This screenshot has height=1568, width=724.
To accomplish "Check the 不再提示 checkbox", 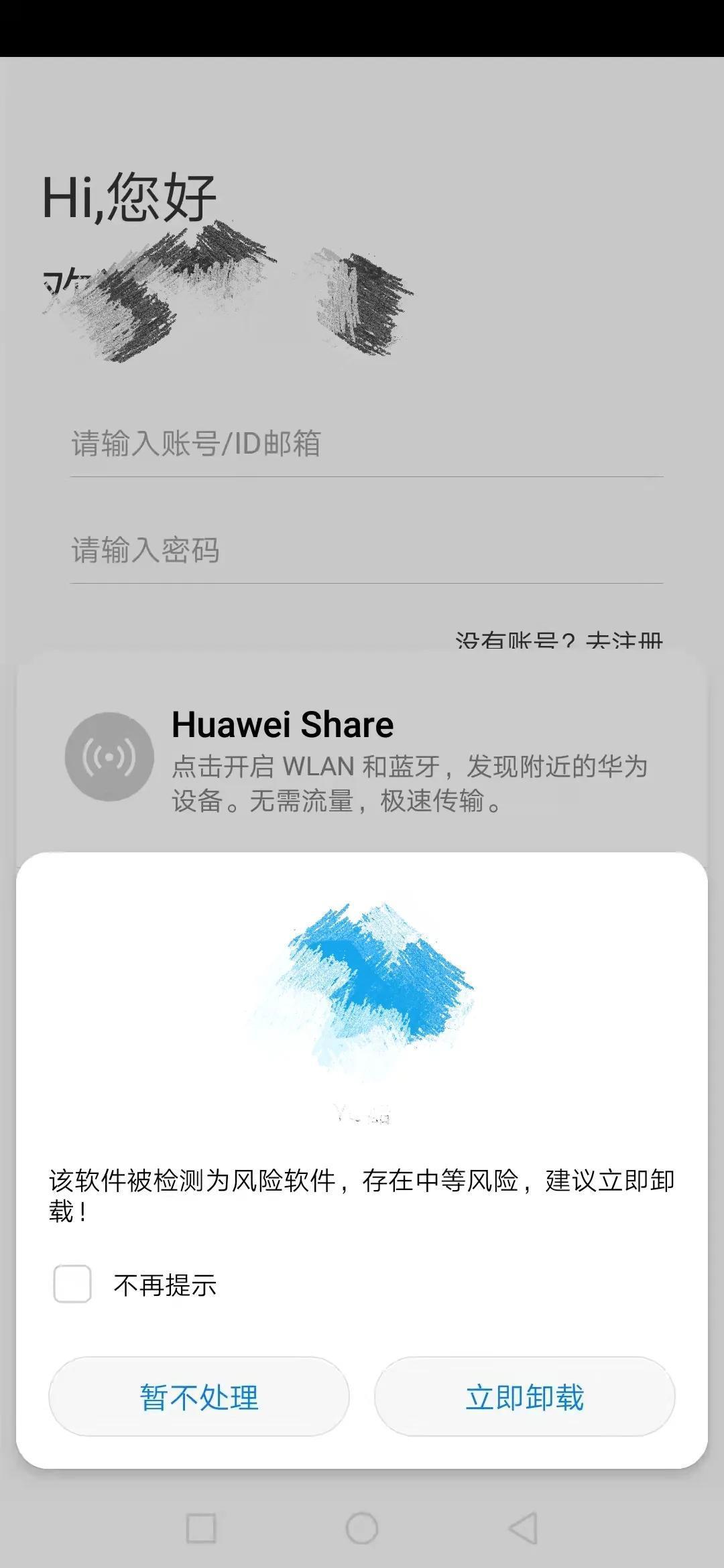I will [x=72, y=1285].
